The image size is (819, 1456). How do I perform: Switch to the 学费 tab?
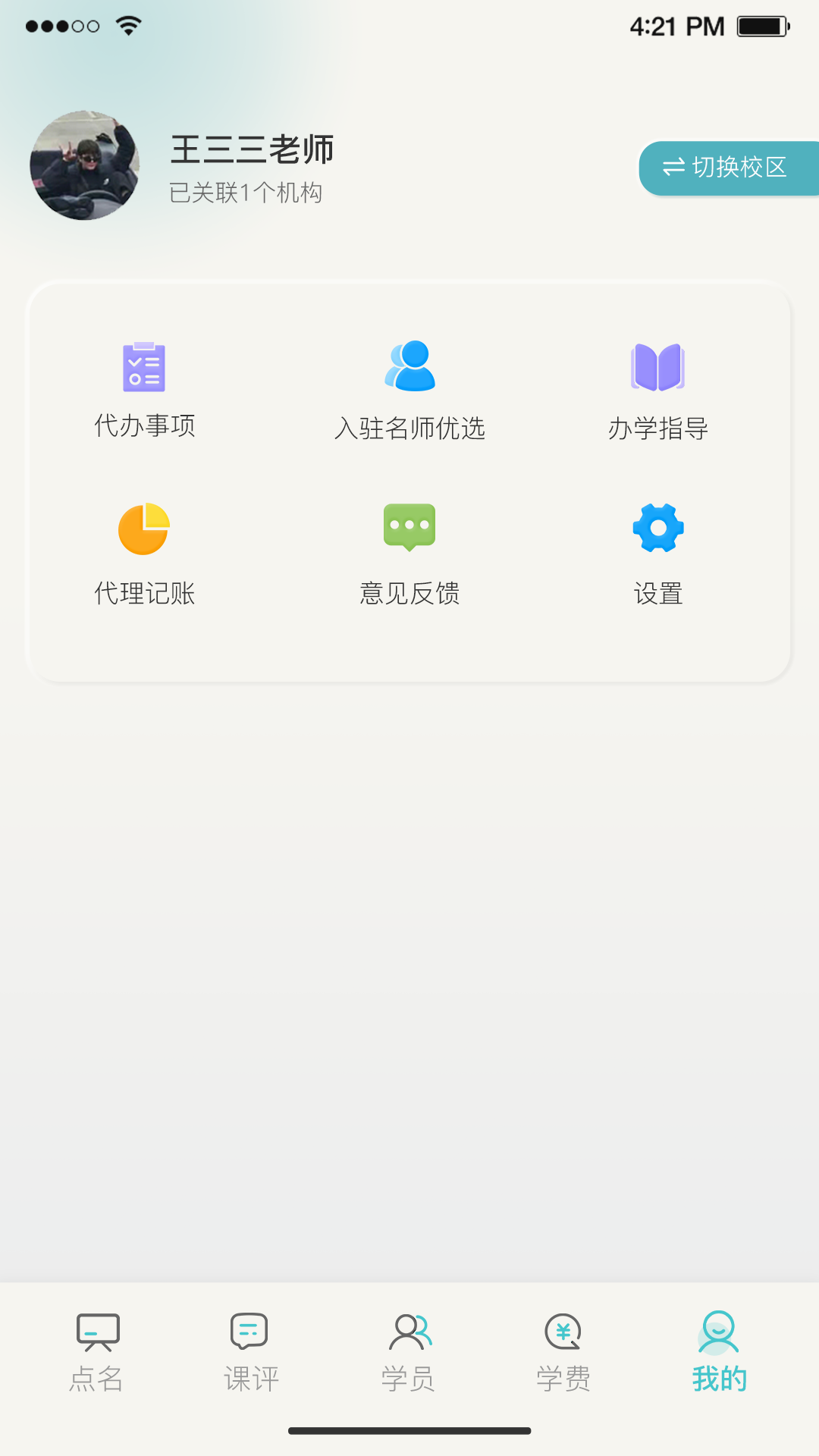(x=563, y=1353)
